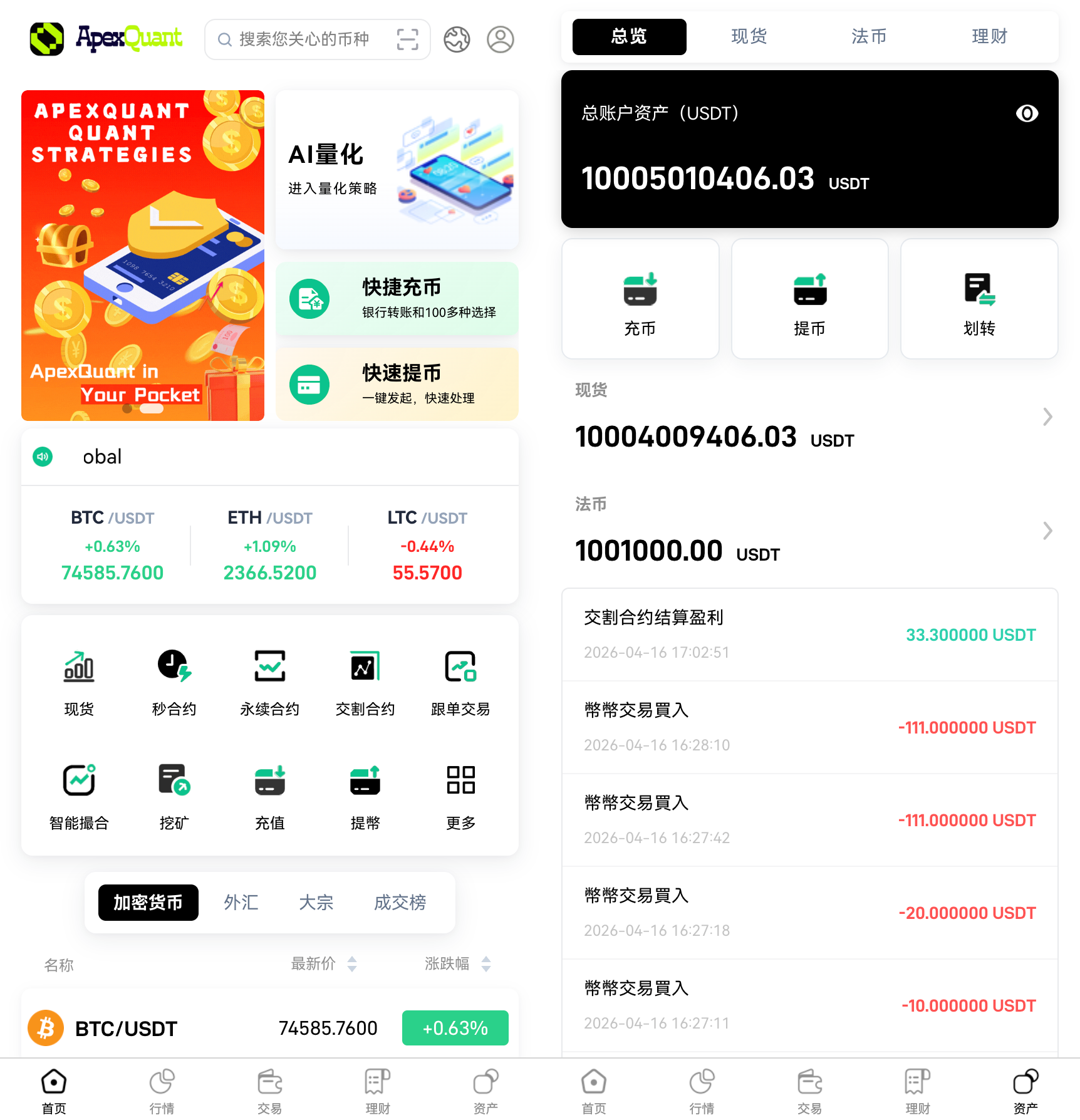This screenshot has width=1080, height=1120.
Task: Switch to the 理财 tab
Action: 989,36
